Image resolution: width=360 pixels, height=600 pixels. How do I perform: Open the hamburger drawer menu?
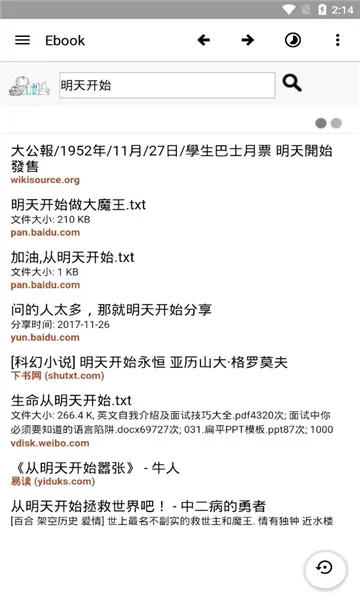tap(22, 40)
